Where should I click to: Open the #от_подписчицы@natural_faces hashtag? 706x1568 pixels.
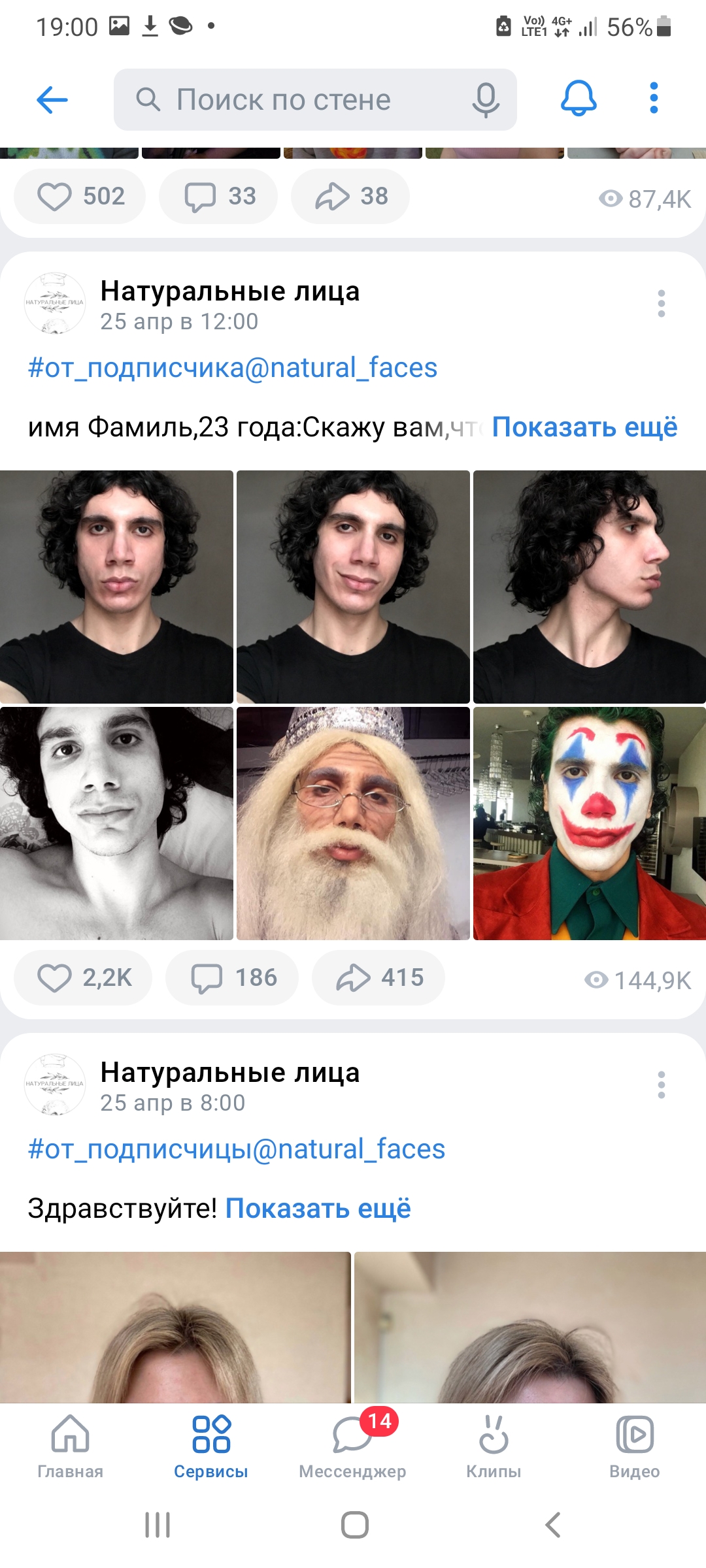(237, 1149)
